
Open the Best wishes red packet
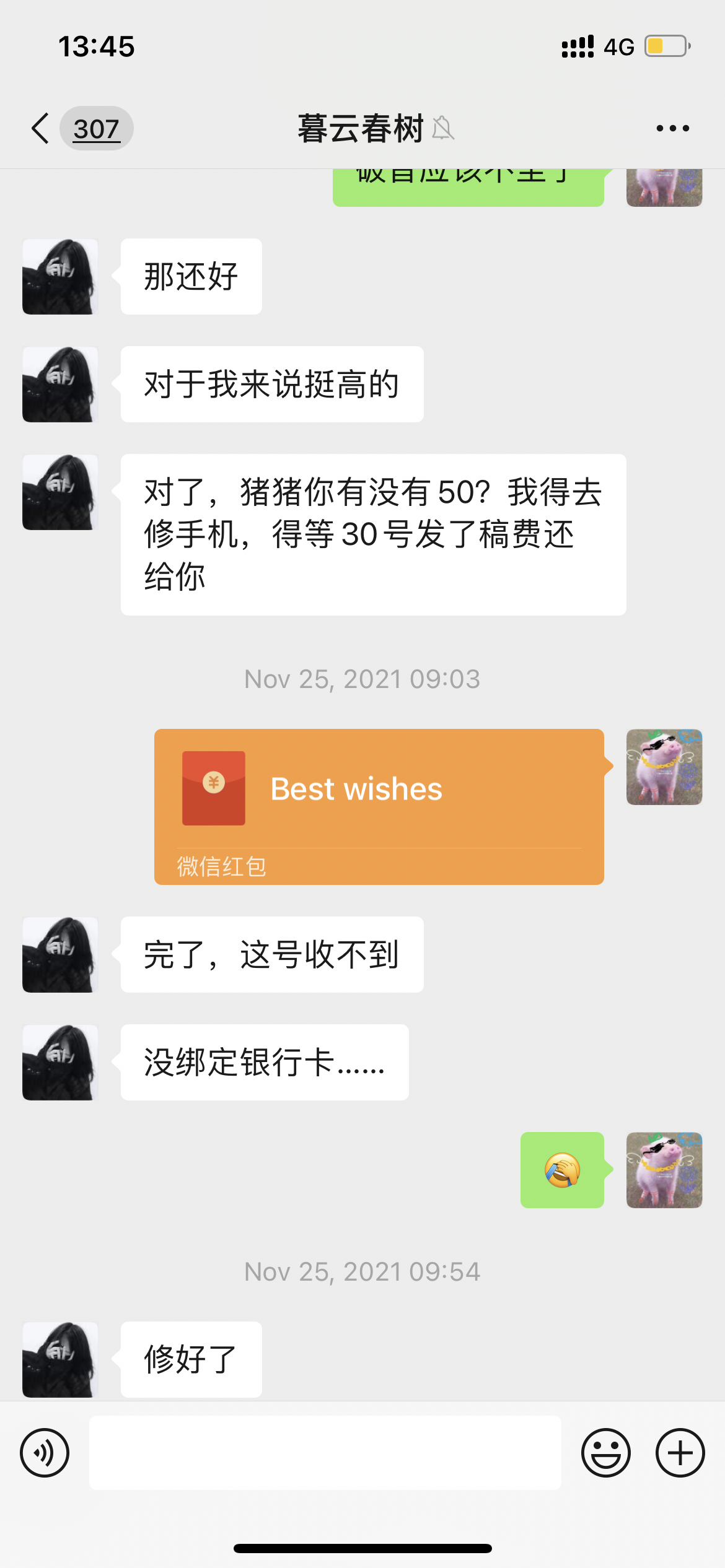coord(379,806)
